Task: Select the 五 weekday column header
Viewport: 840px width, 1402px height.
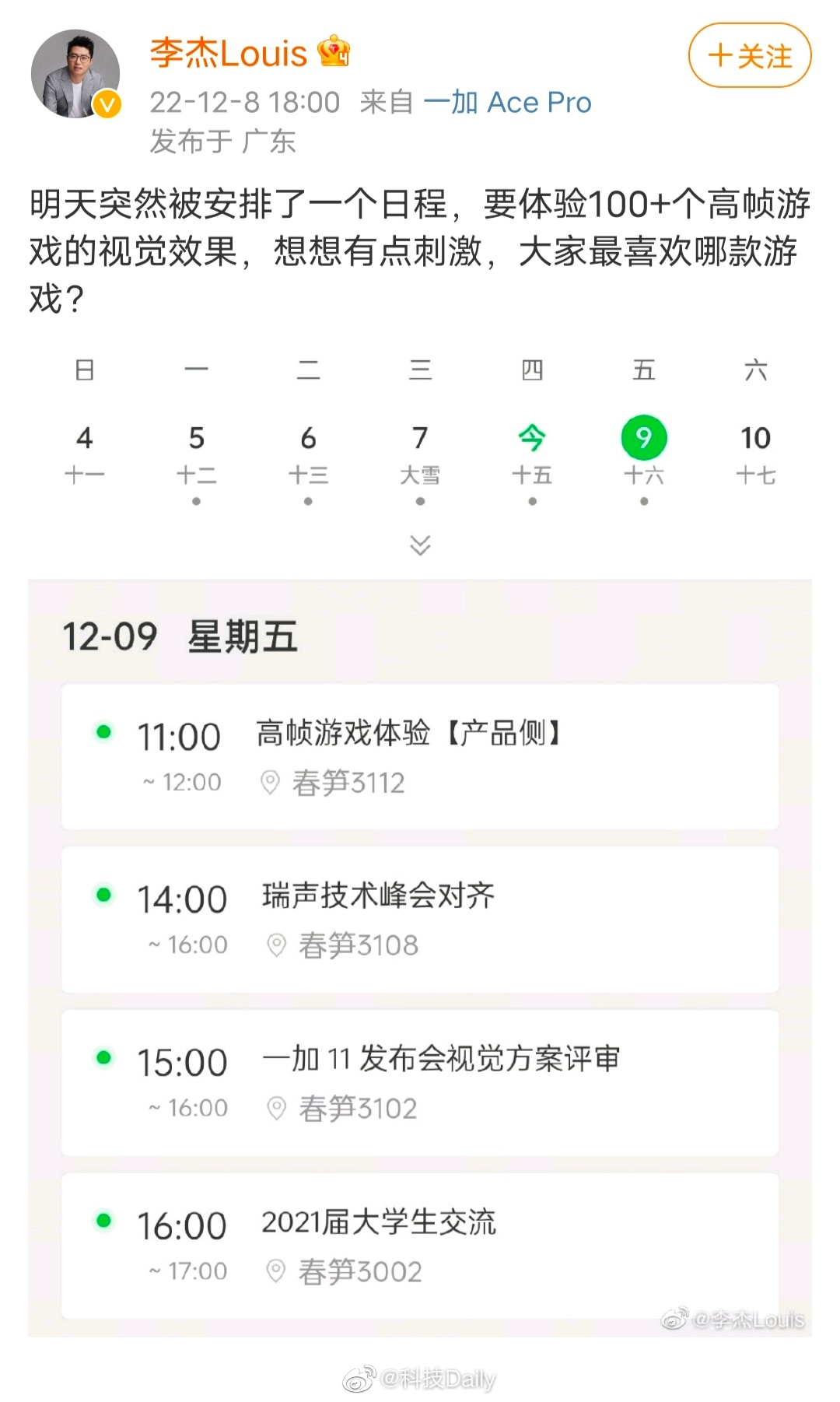Action: click(x=643, y=371)
